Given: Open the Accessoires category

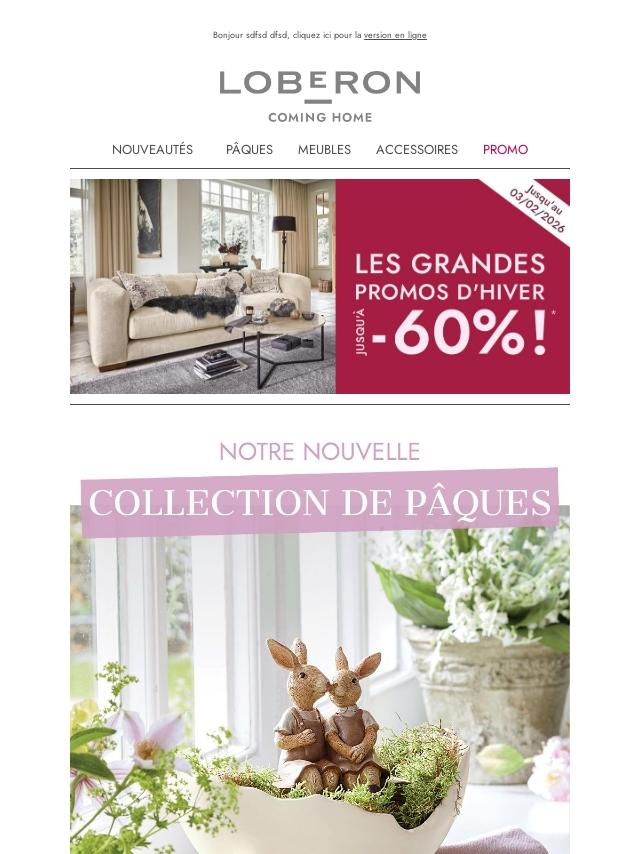Looking at the screenshot, I should tap(417, 149).
